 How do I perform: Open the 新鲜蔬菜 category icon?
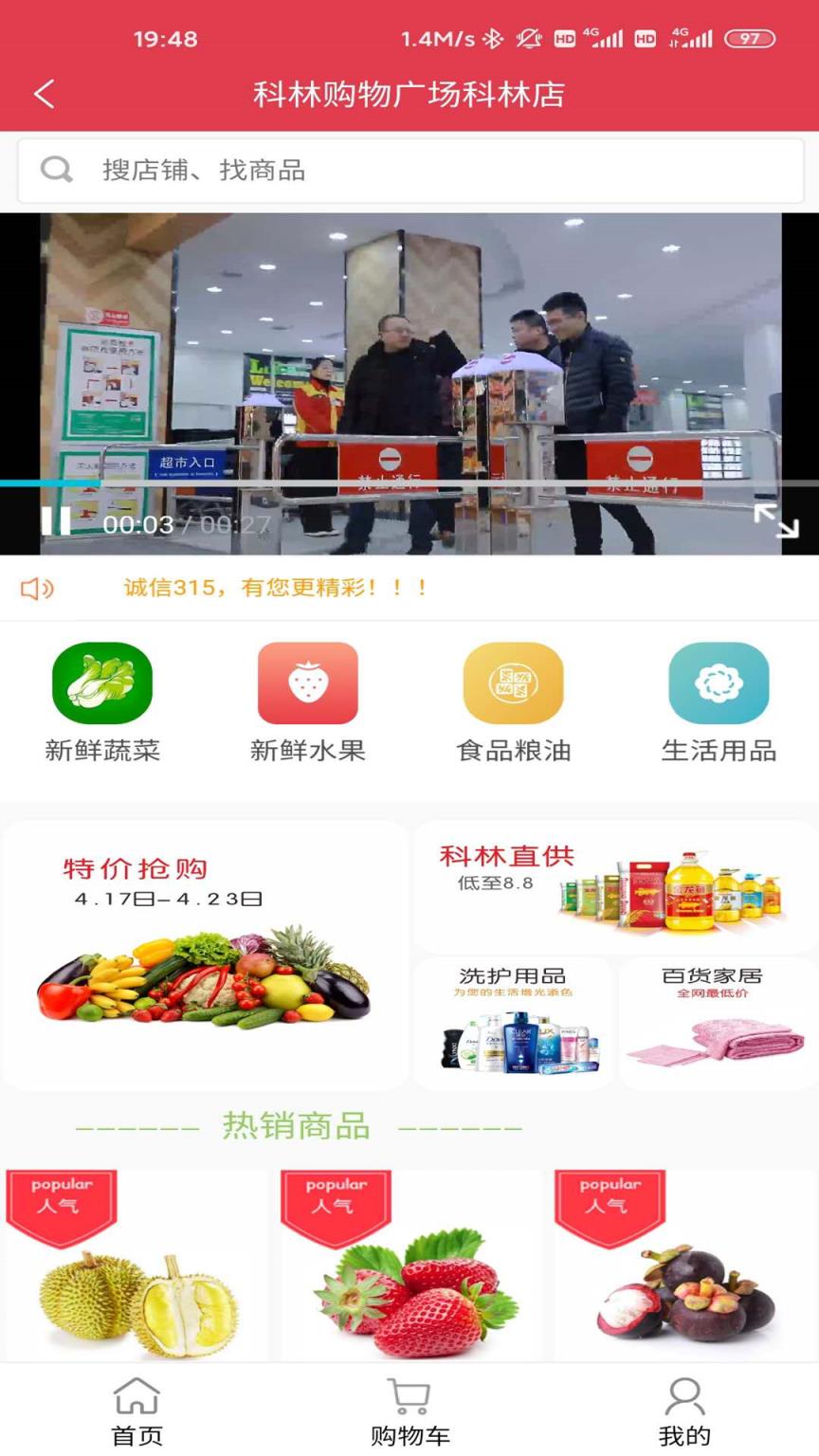[x=102, y=682]
